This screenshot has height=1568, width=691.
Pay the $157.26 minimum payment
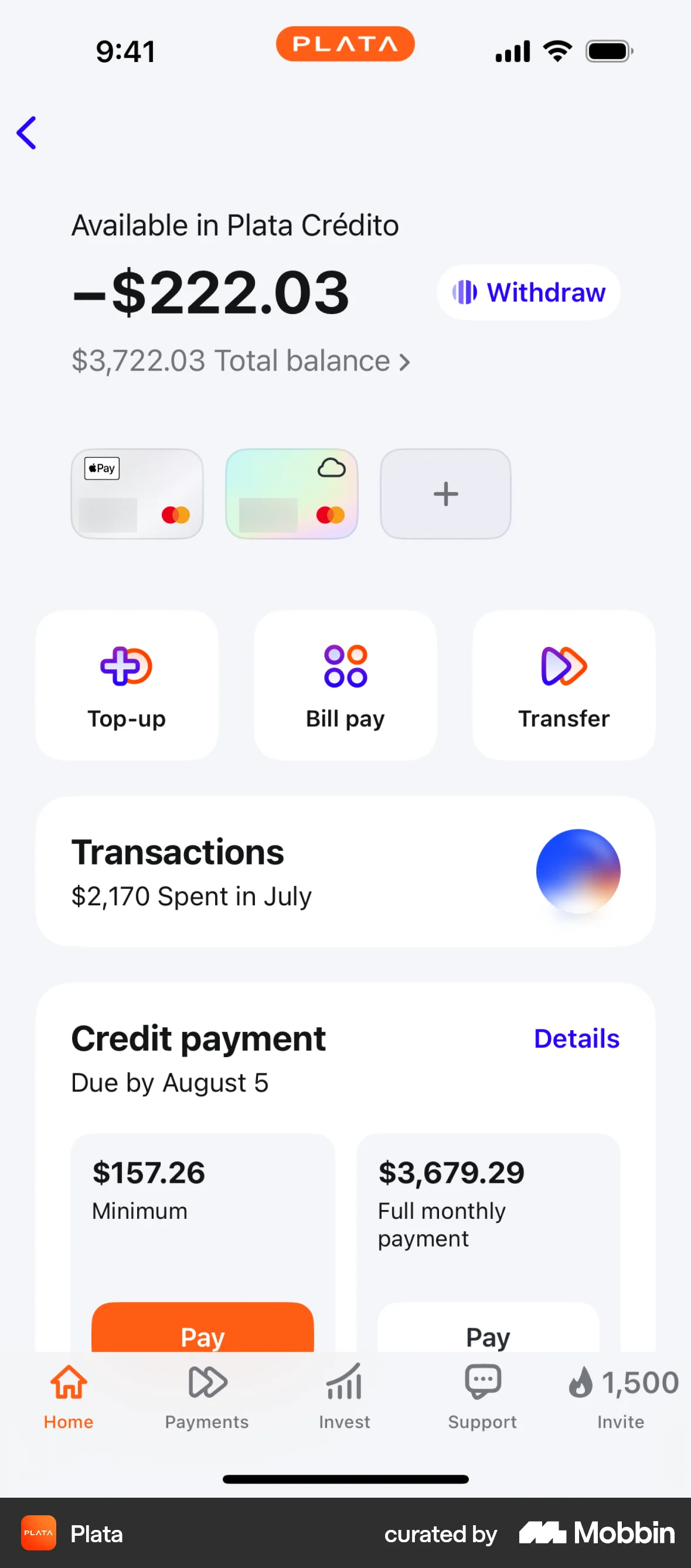coord(202,1337)
